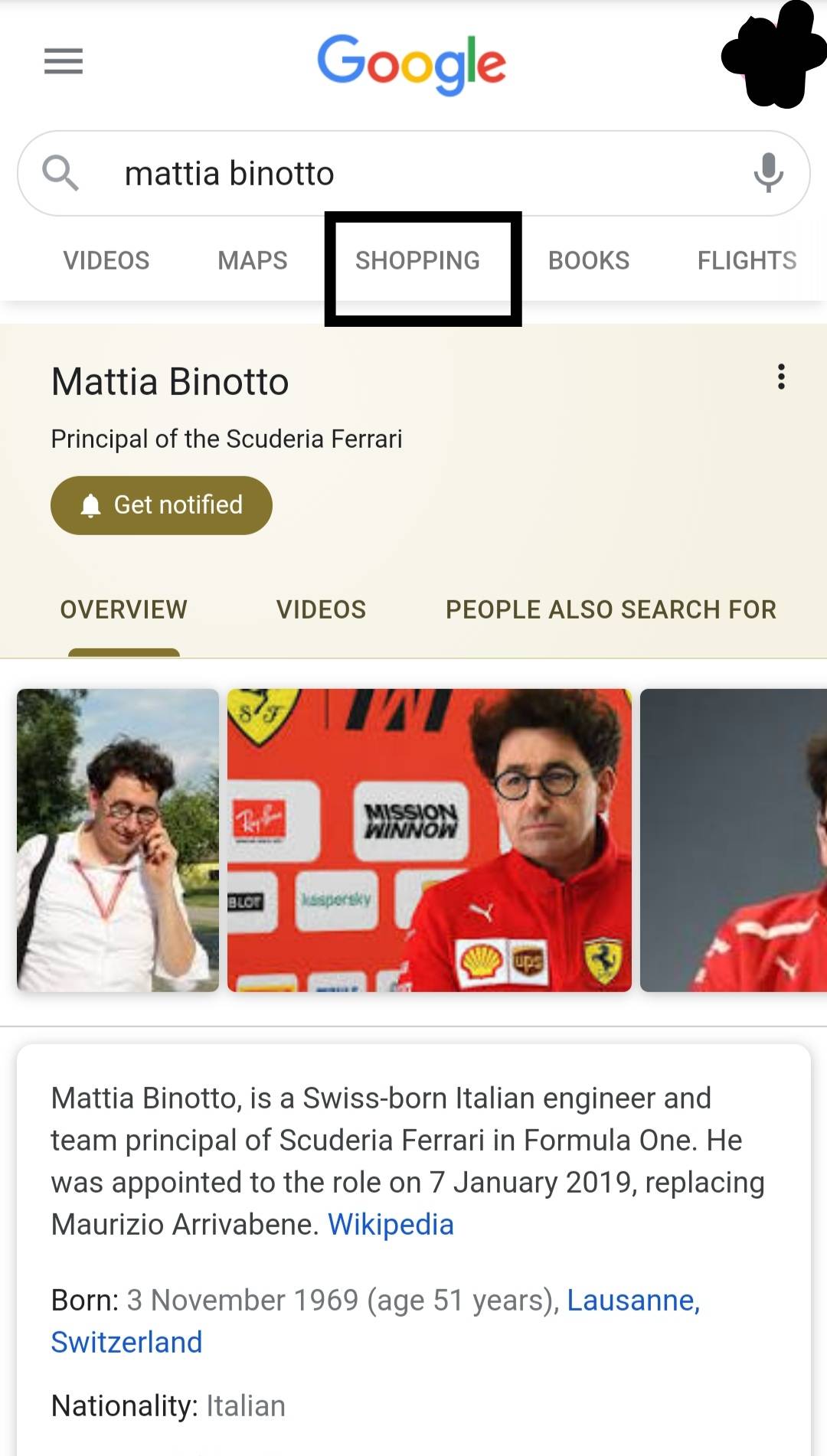Start voice search with the microphone
Screen dimensions: 827x1456
pyautogui.click(x=768, y=173)
